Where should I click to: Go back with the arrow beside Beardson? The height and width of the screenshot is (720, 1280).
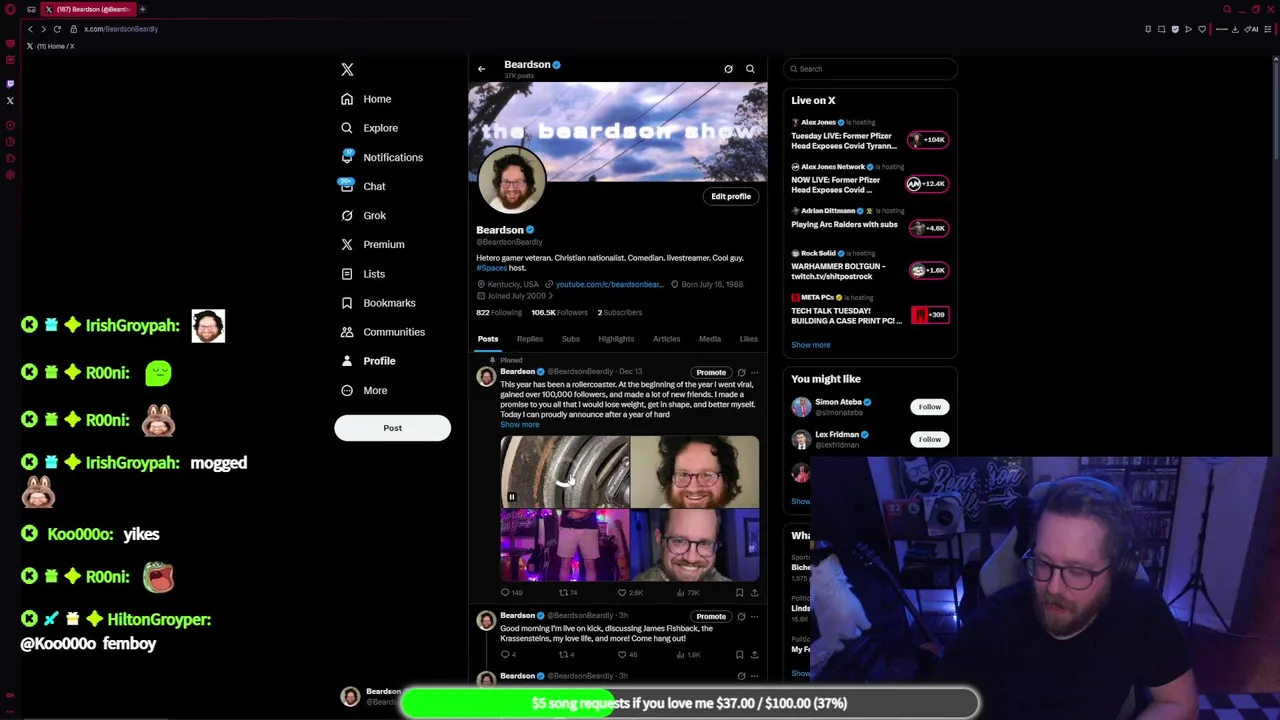(x=481, y=69)
